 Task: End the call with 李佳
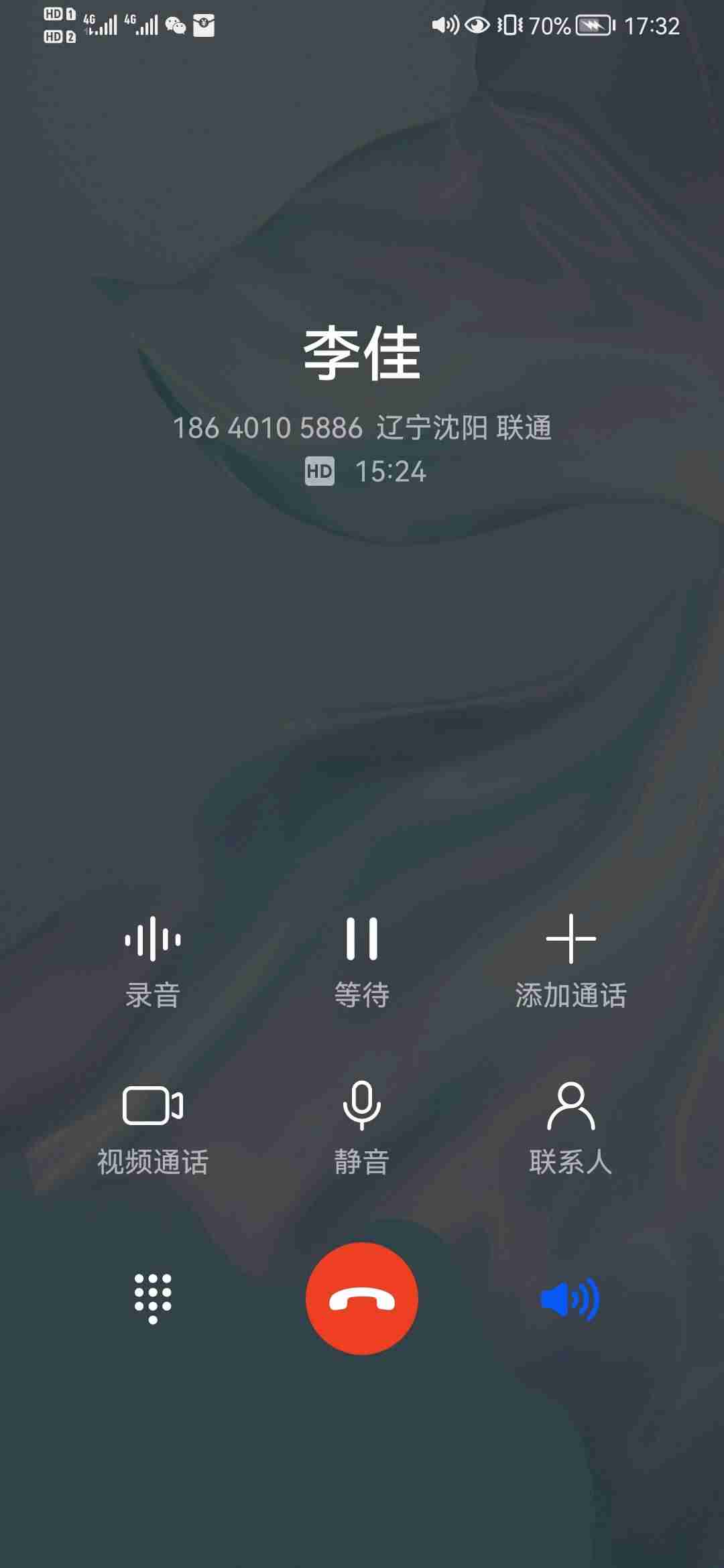[x=362, y=1299]
